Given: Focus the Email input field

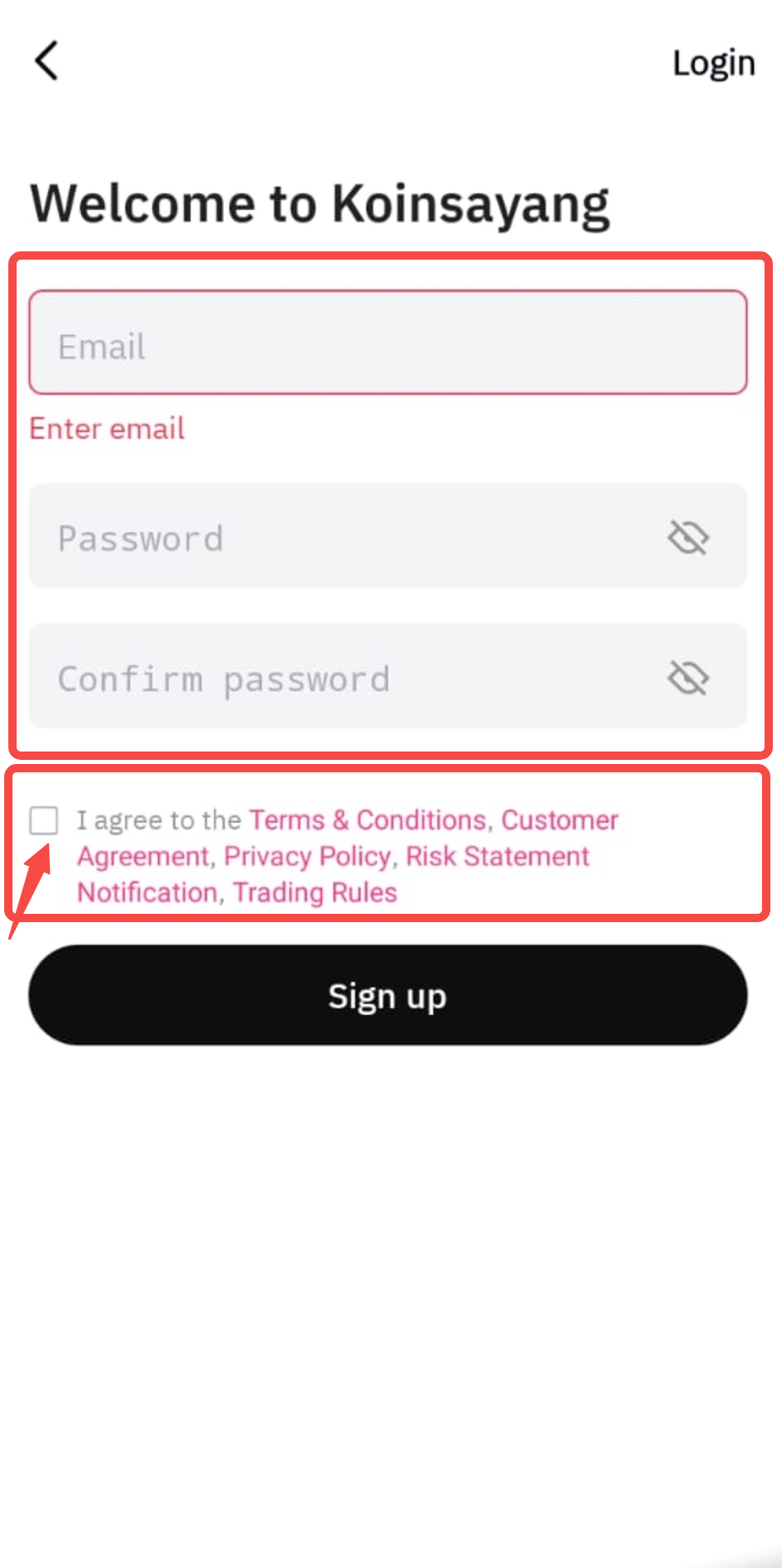Looking at the screenshot, I should point(388,343).
